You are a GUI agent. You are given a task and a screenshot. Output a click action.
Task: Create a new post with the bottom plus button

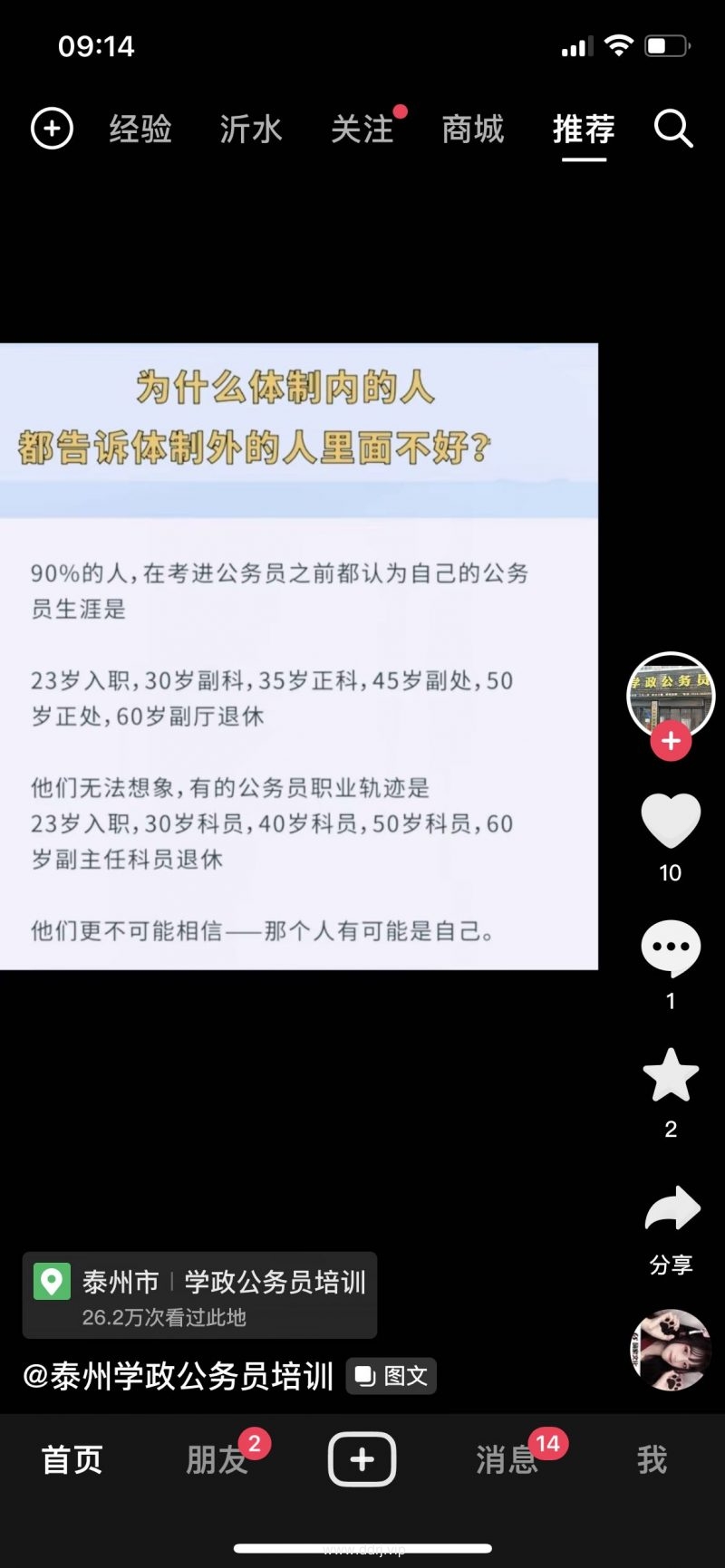362,1459
